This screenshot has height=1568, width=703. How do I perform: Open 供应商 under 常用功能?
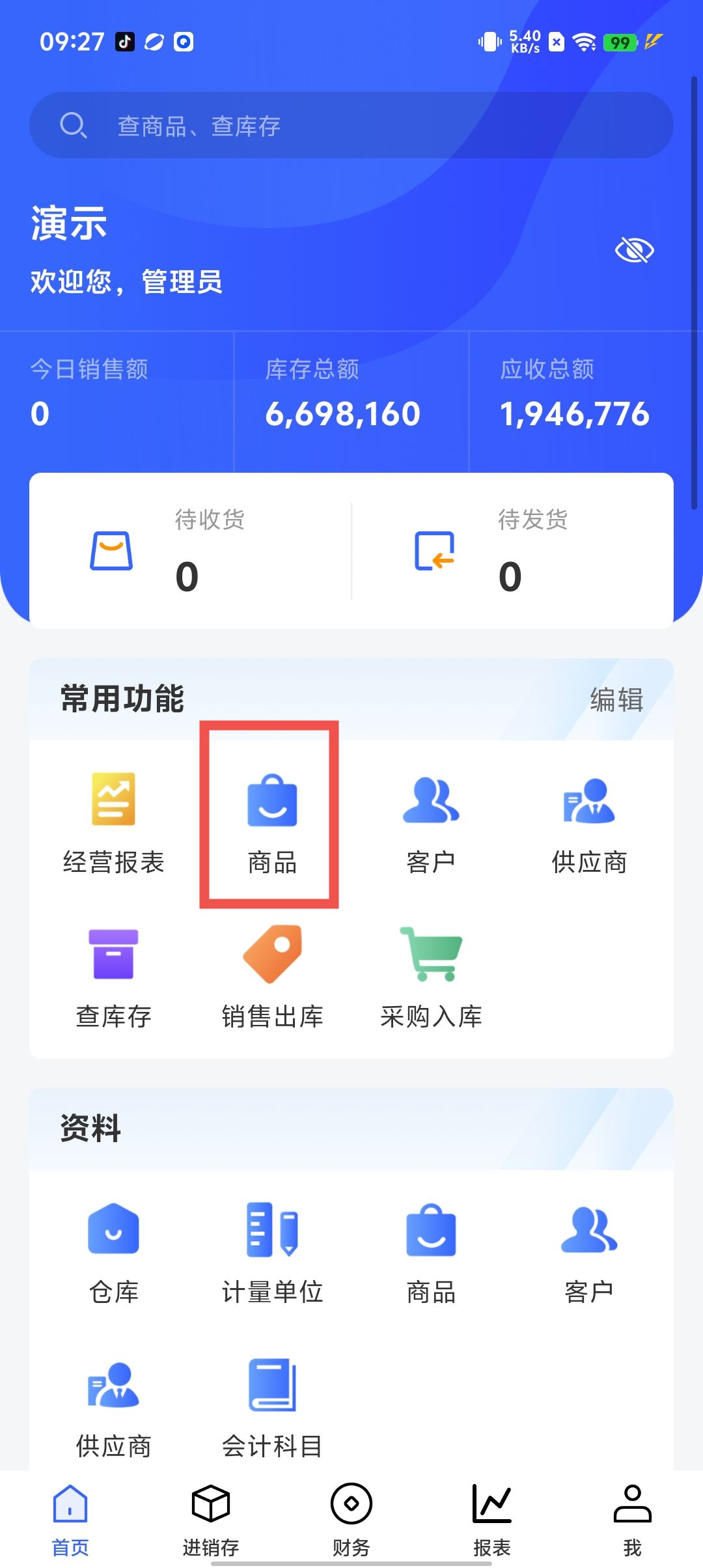pos(589,822)
